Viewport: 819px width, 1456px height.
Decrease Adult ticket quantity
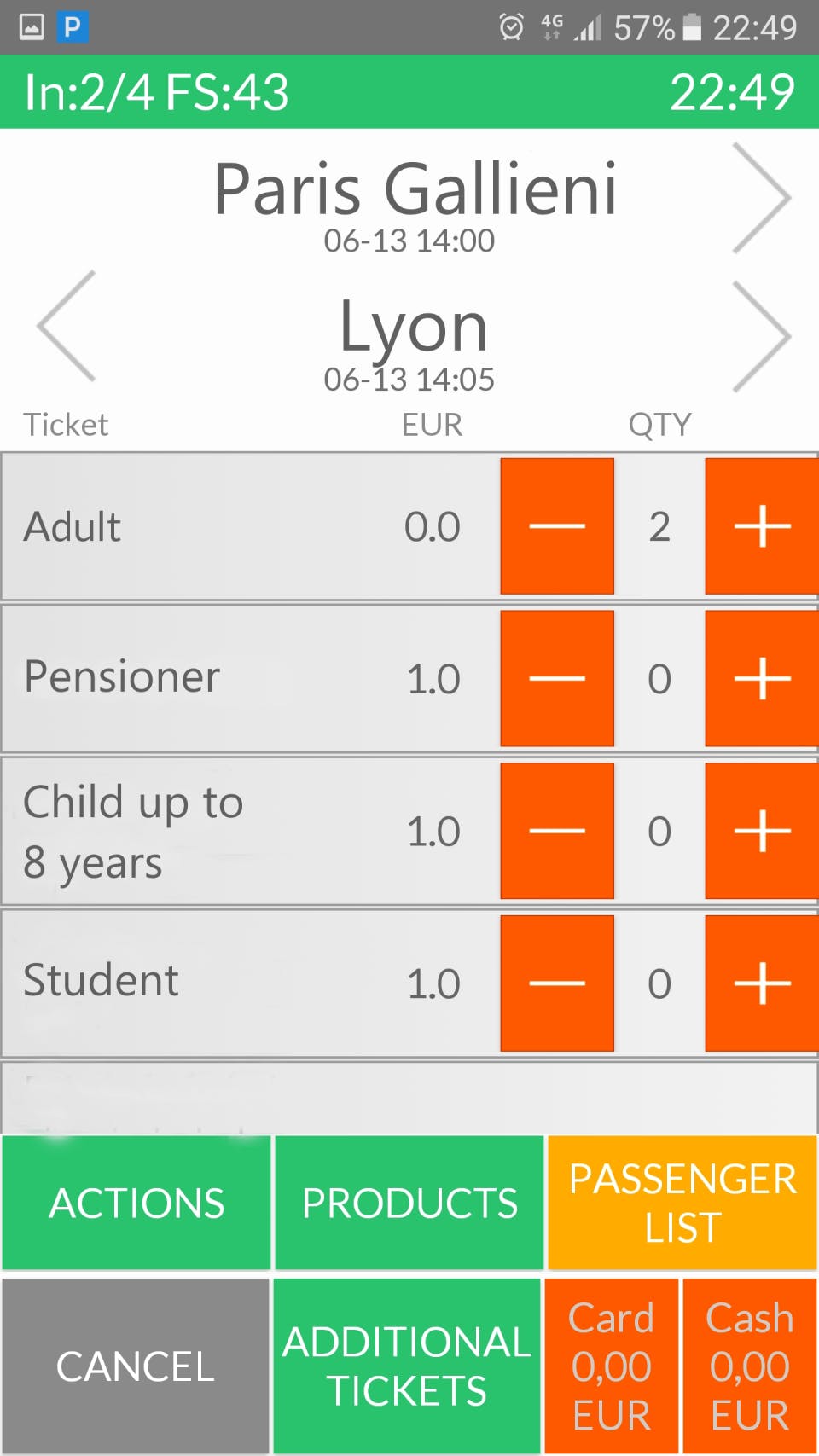click(x=557, y=525)
